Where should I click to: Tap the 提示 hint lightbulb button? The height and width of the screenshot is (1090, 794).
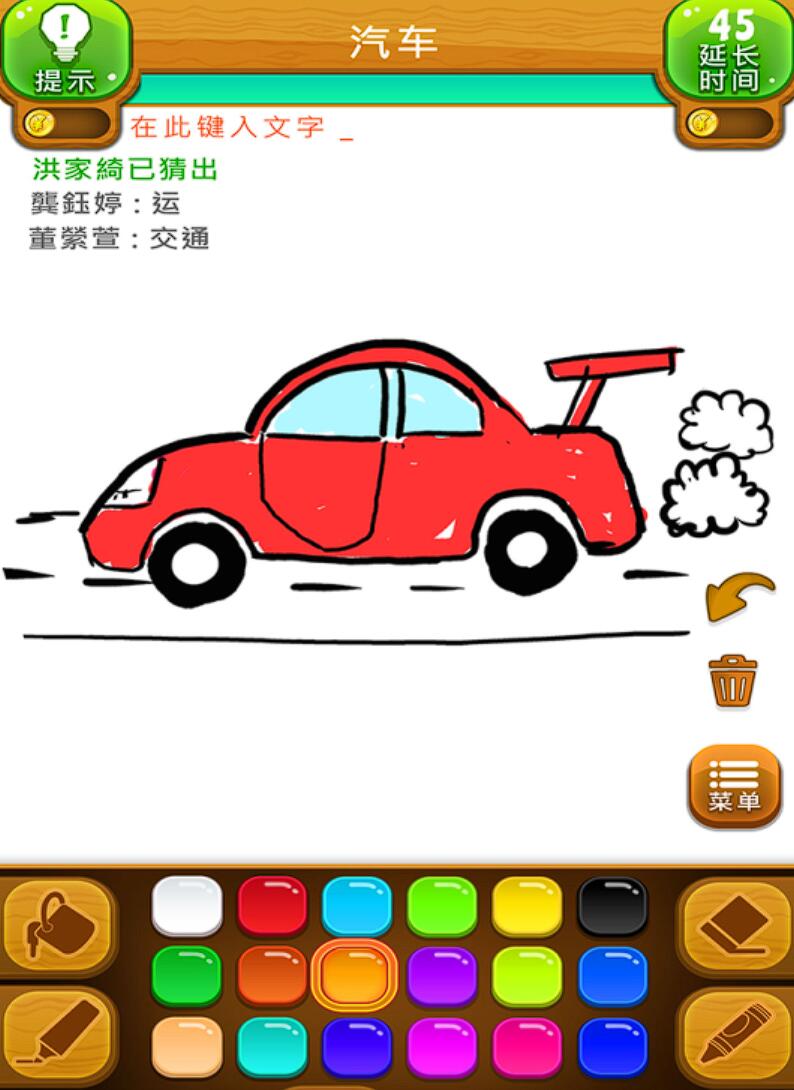[65, 50]
